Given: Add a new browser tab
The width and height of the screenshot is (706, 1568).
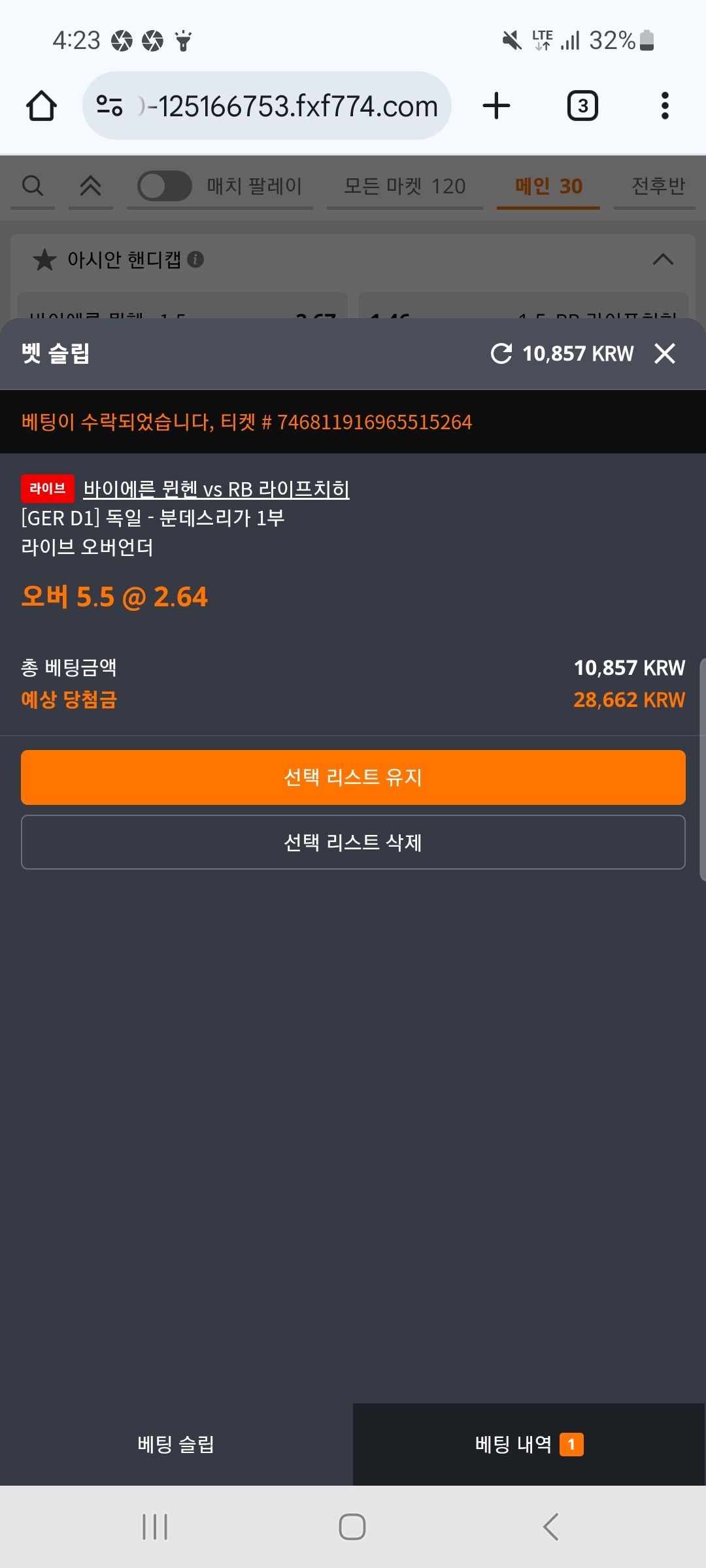Looking at the screenshot, I should (x=496, y=106).
